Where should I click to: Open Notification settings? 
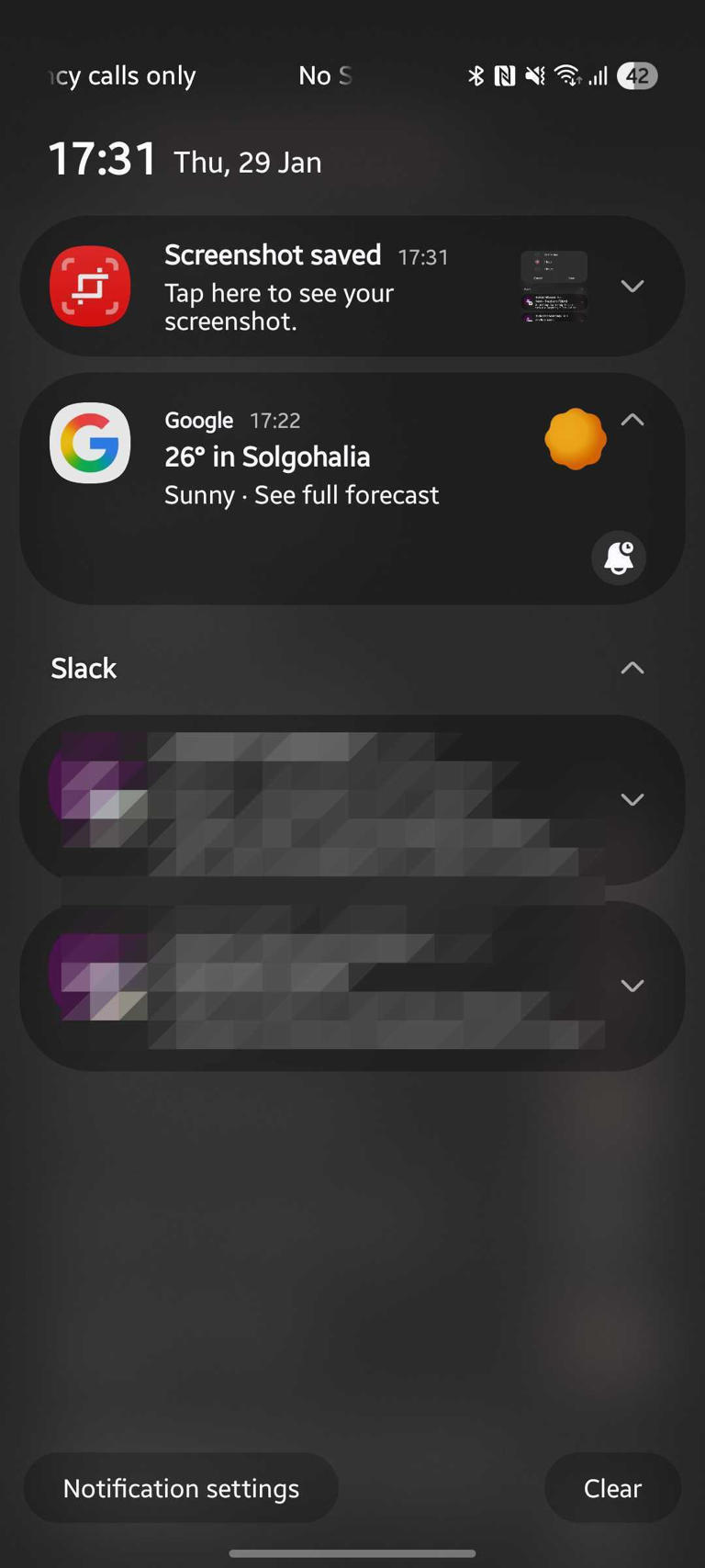[180, 1488]
